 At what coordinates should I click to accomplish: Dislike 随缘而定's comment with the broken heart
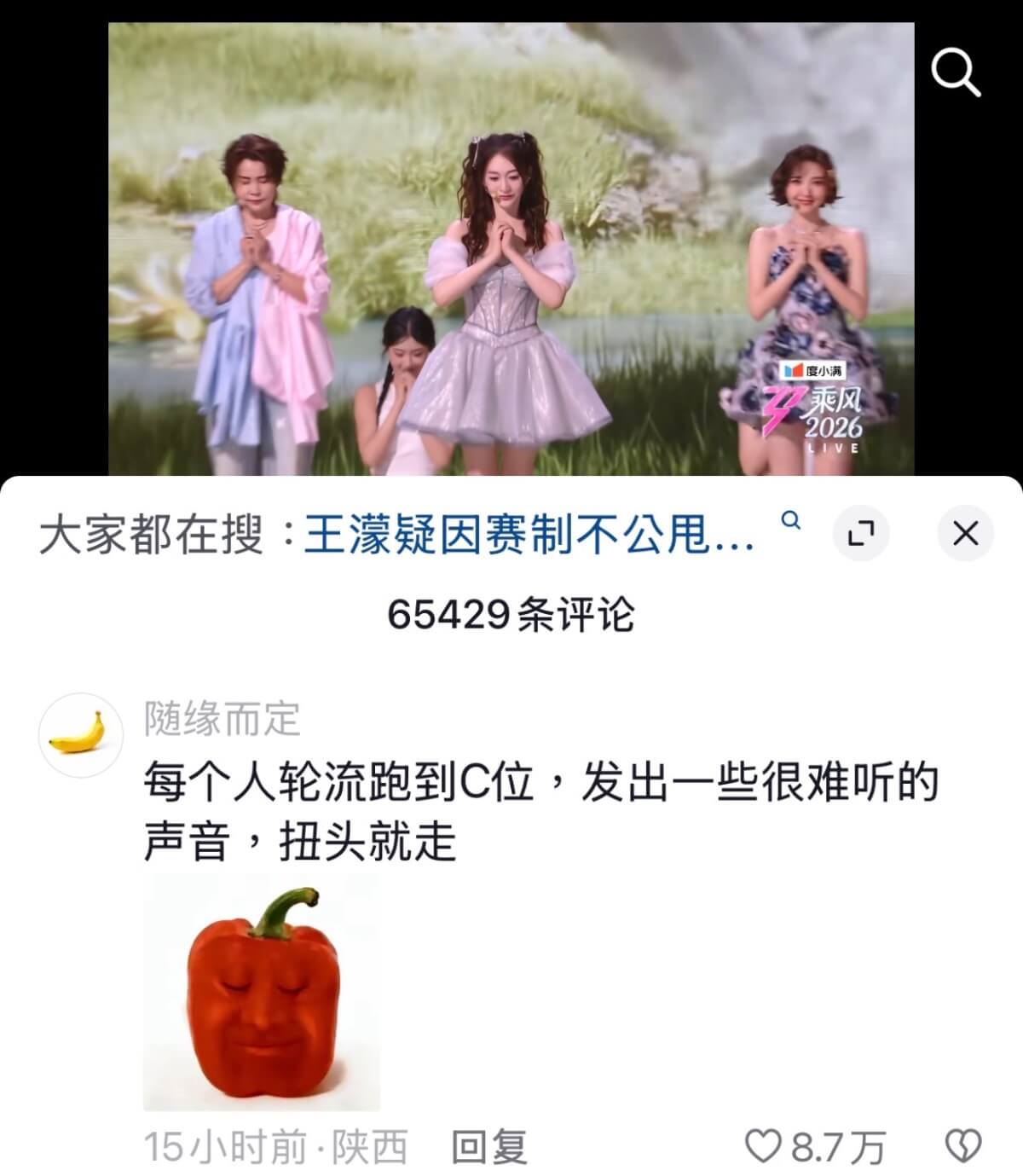(963, 1146)
